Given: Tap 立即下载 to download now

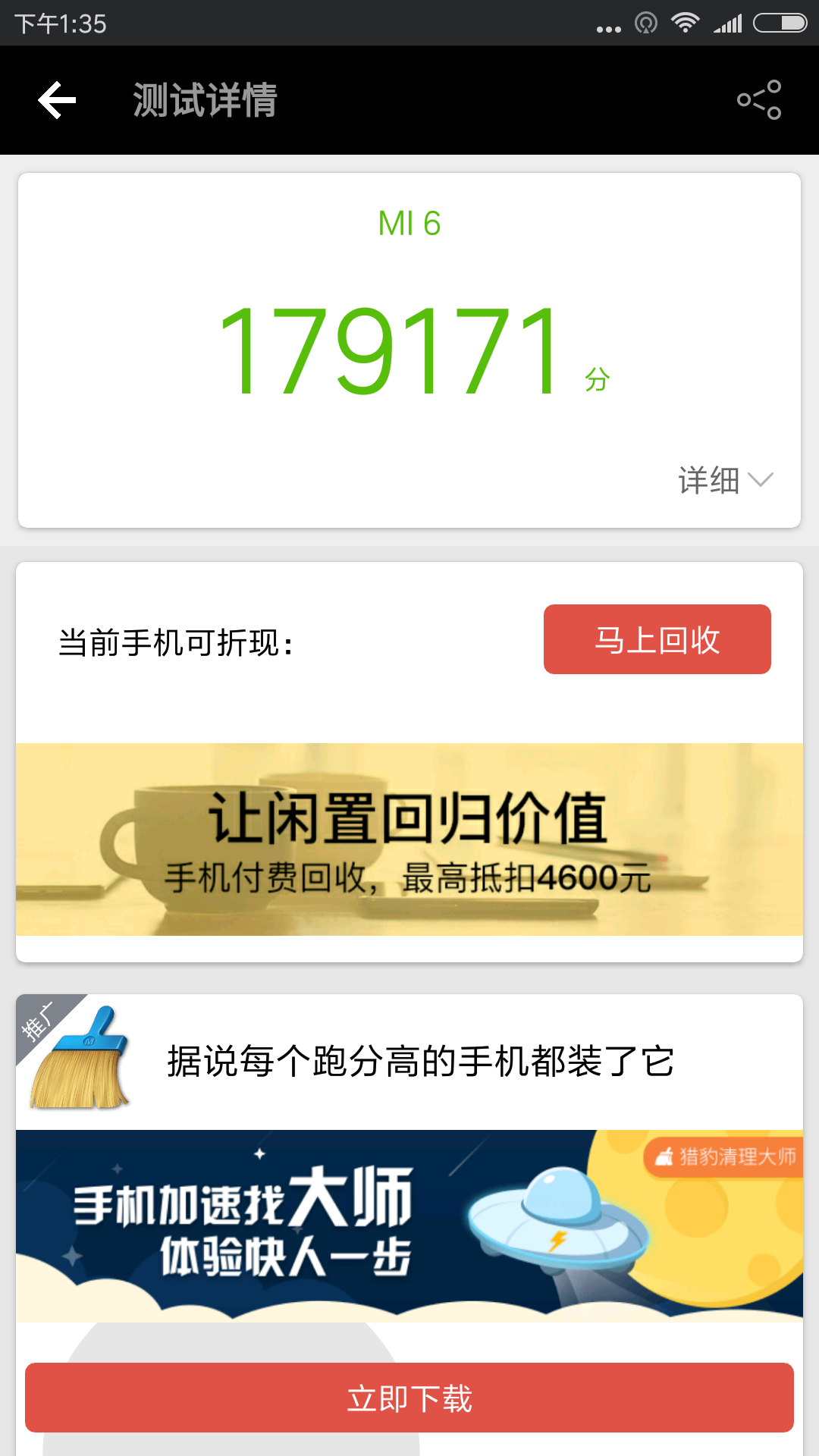Looking at the screenshot, I should coord(409,1398).
